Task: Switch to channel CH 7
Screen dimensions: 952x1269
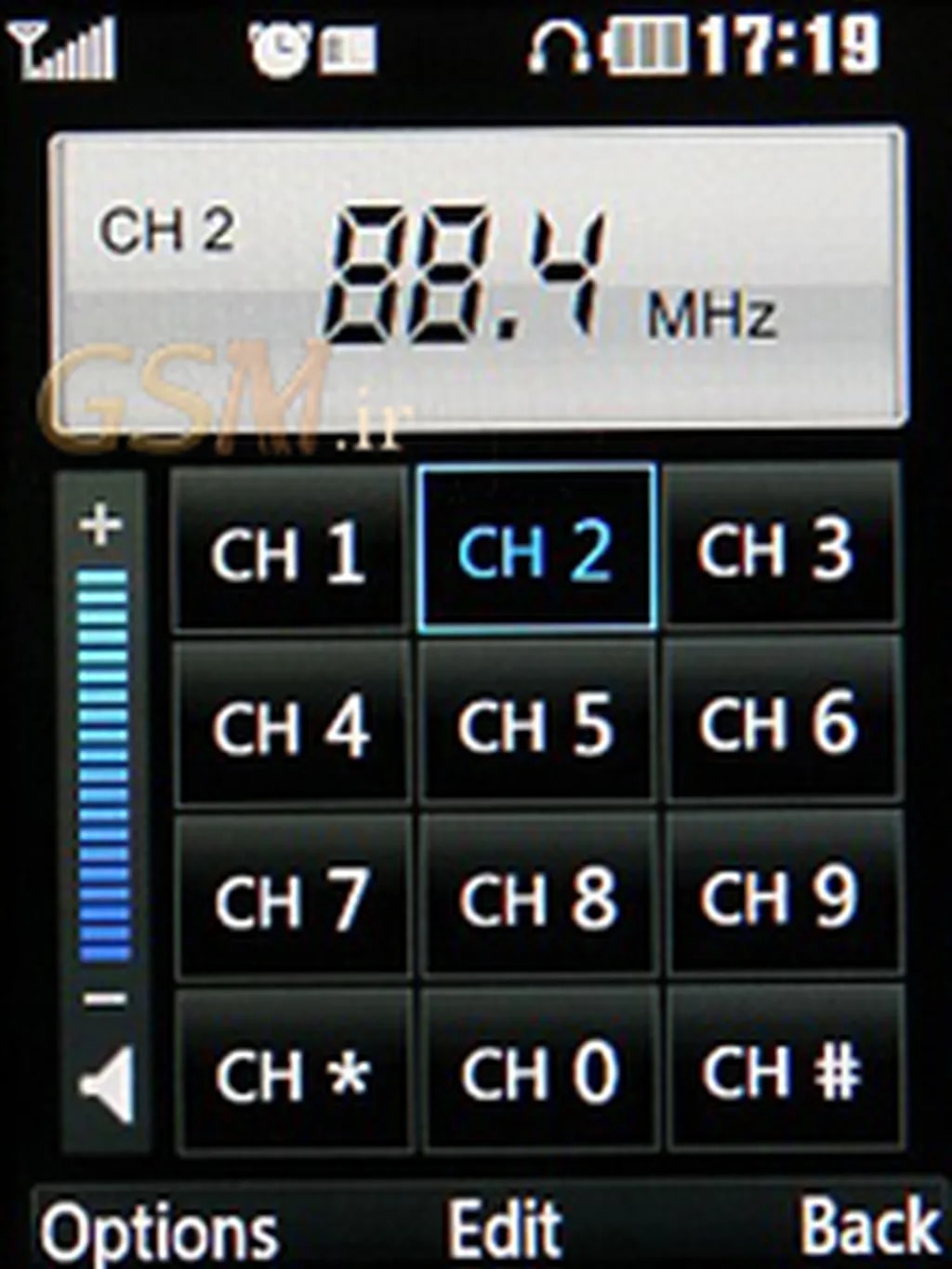Action: point(292,898)
